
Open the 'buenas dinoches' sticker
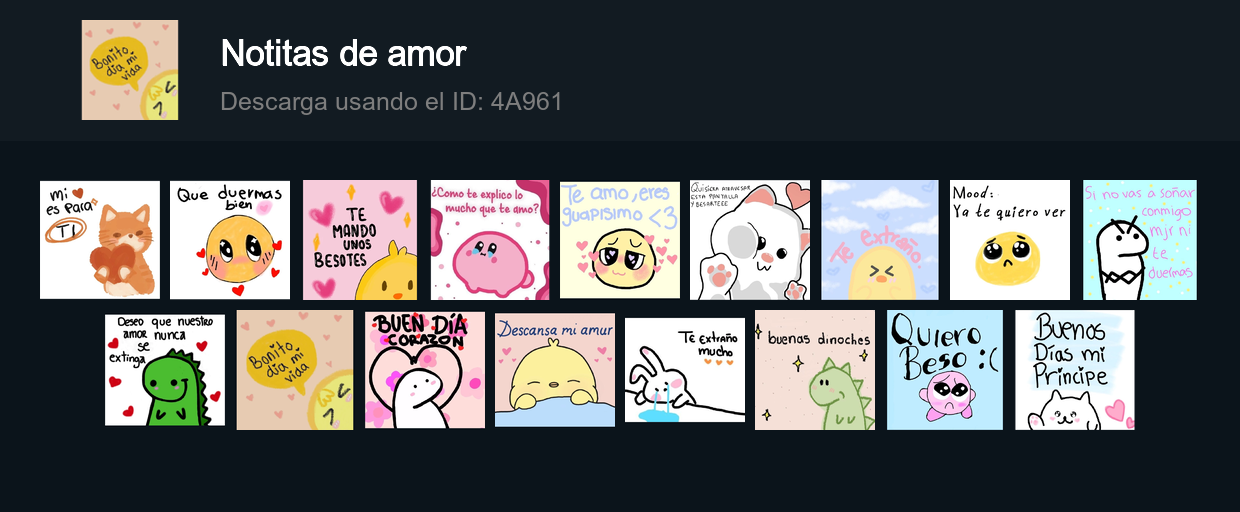click(815, 369)
